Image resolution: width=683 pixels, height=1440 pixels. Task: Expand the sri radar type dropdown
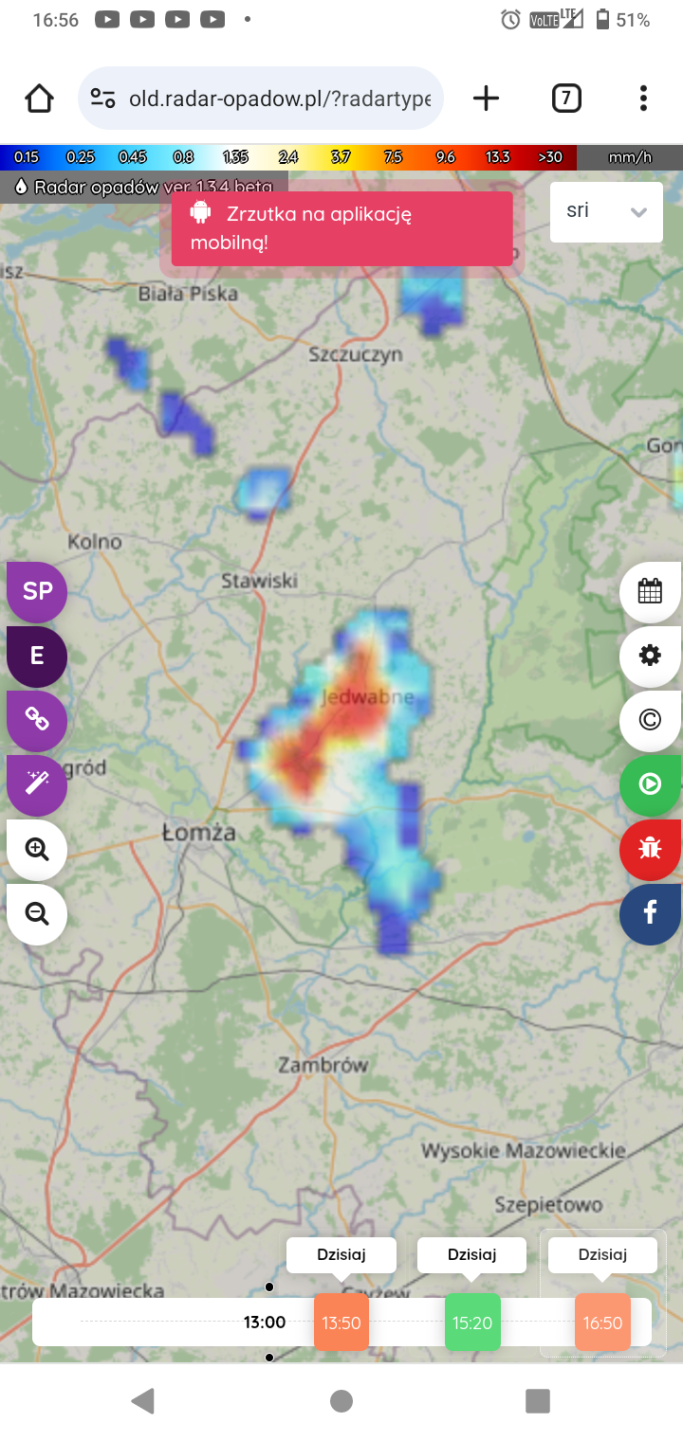606,211
